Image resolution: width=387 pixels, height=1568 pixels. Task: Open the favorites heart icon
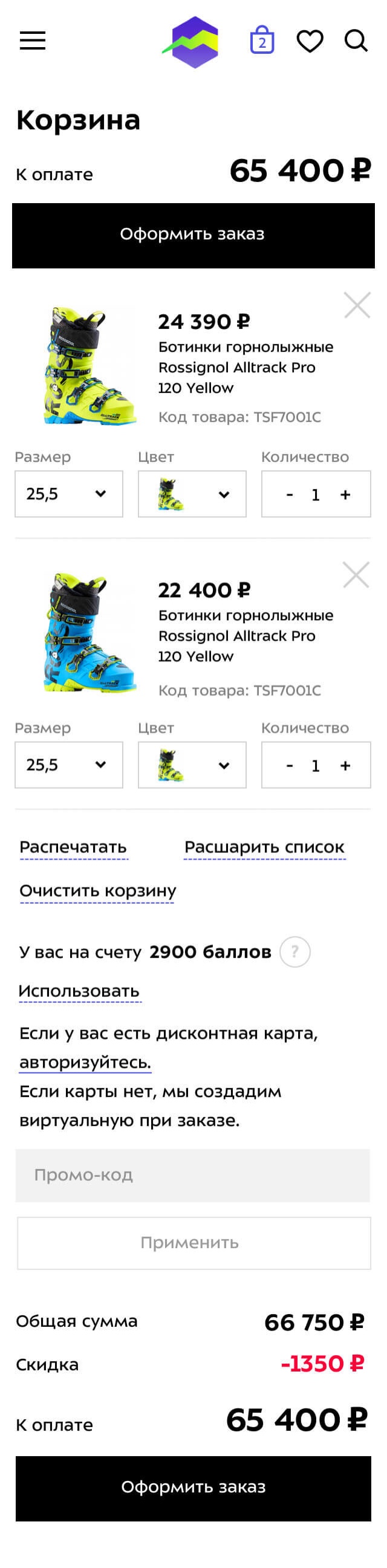click(310, 40)
